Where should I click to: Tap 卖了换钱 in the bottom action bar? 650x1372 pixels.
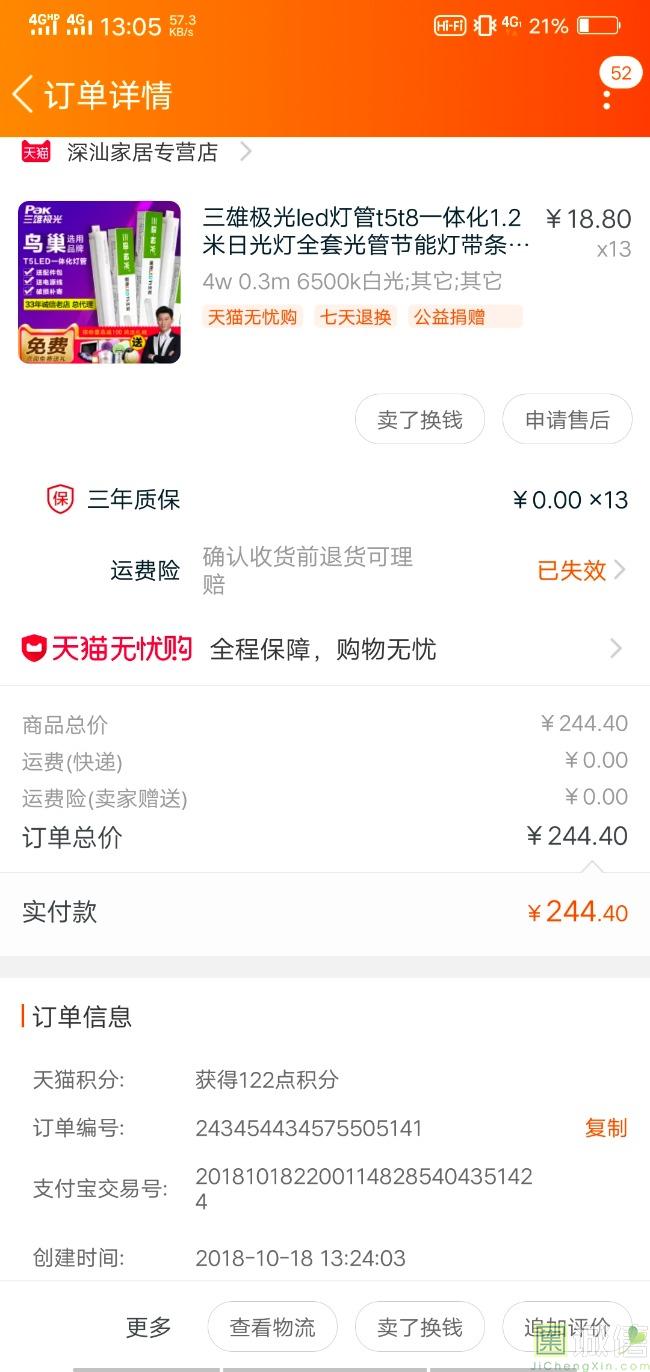[x=420, y=1327]
